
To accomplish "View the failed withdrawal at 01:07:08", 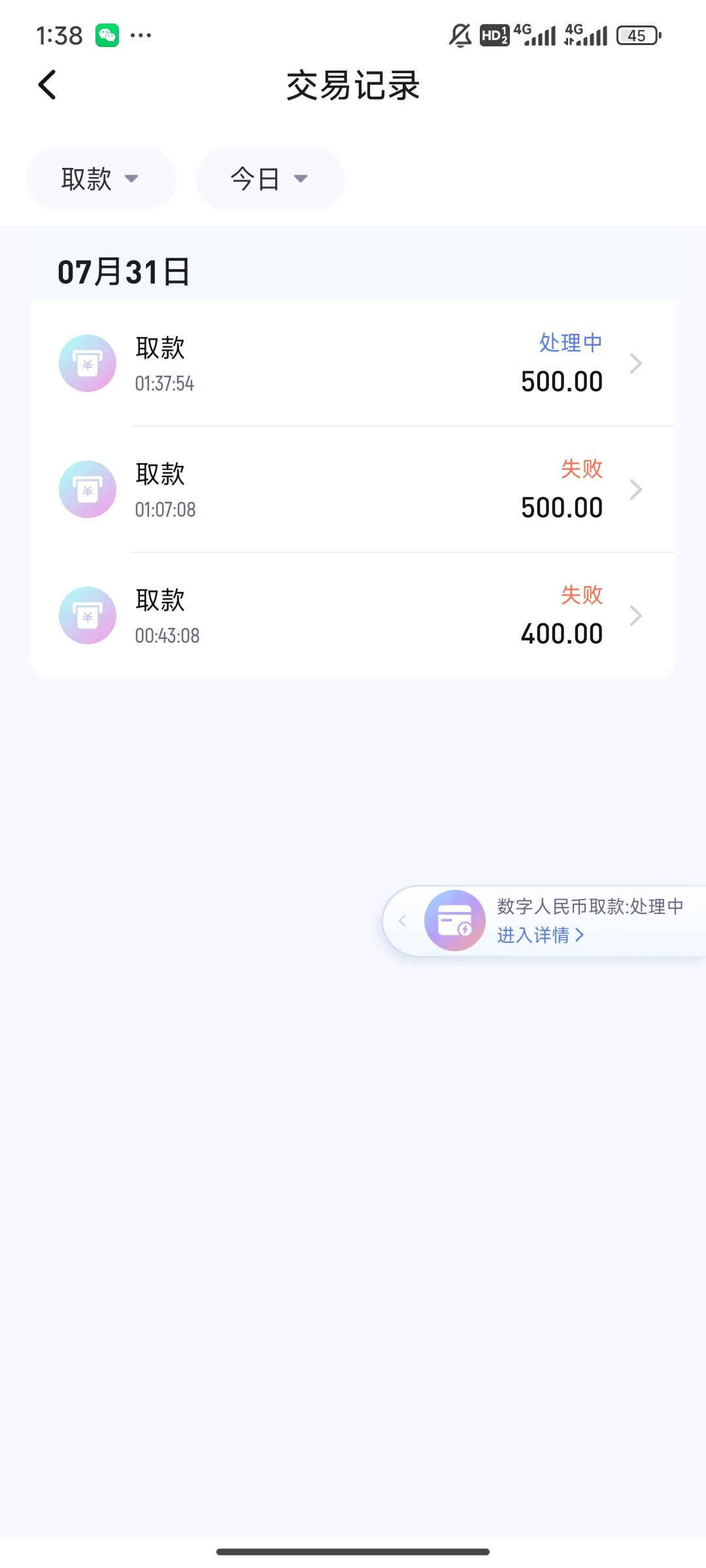I will point(353,489).
